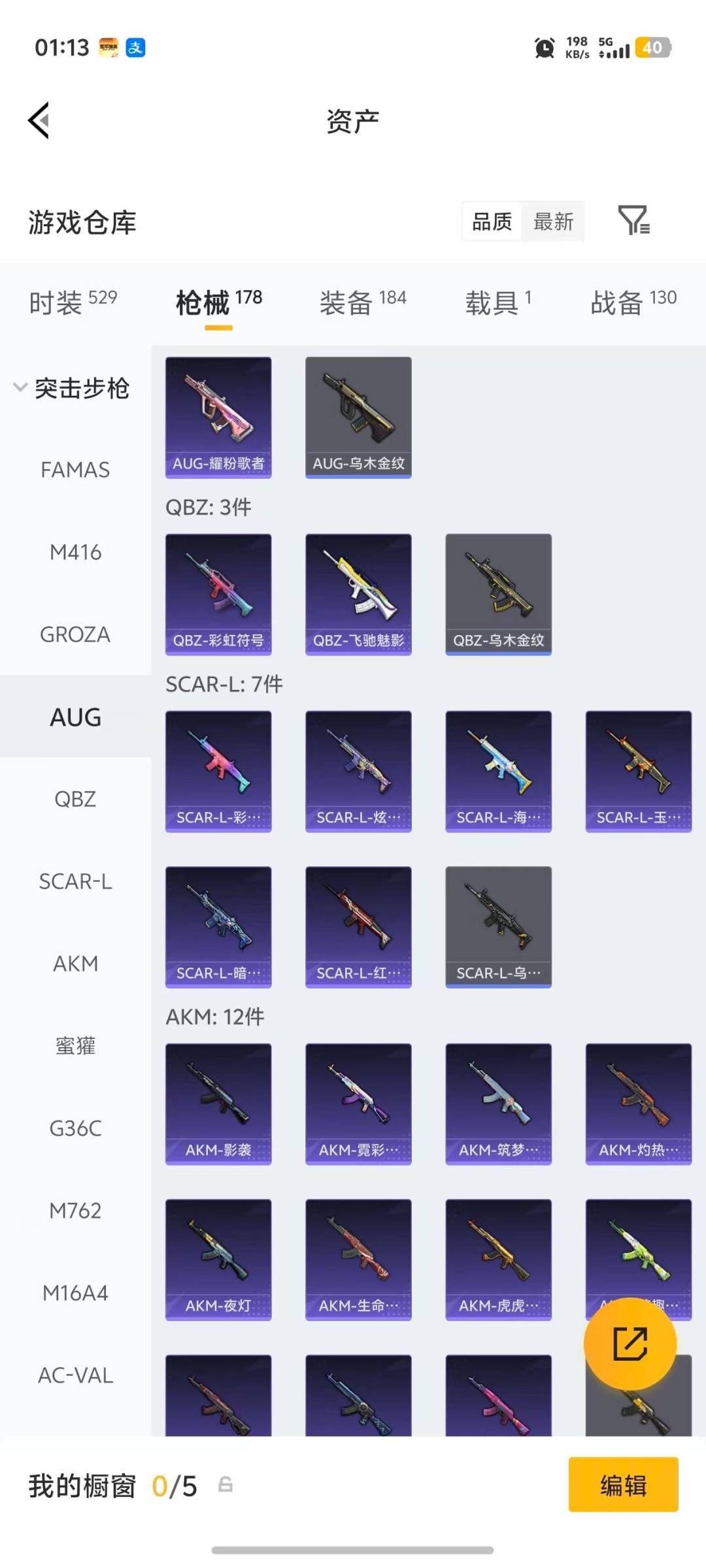
Task: Select SCAR-L in the sidebar
Action: [x=75, y=881]
